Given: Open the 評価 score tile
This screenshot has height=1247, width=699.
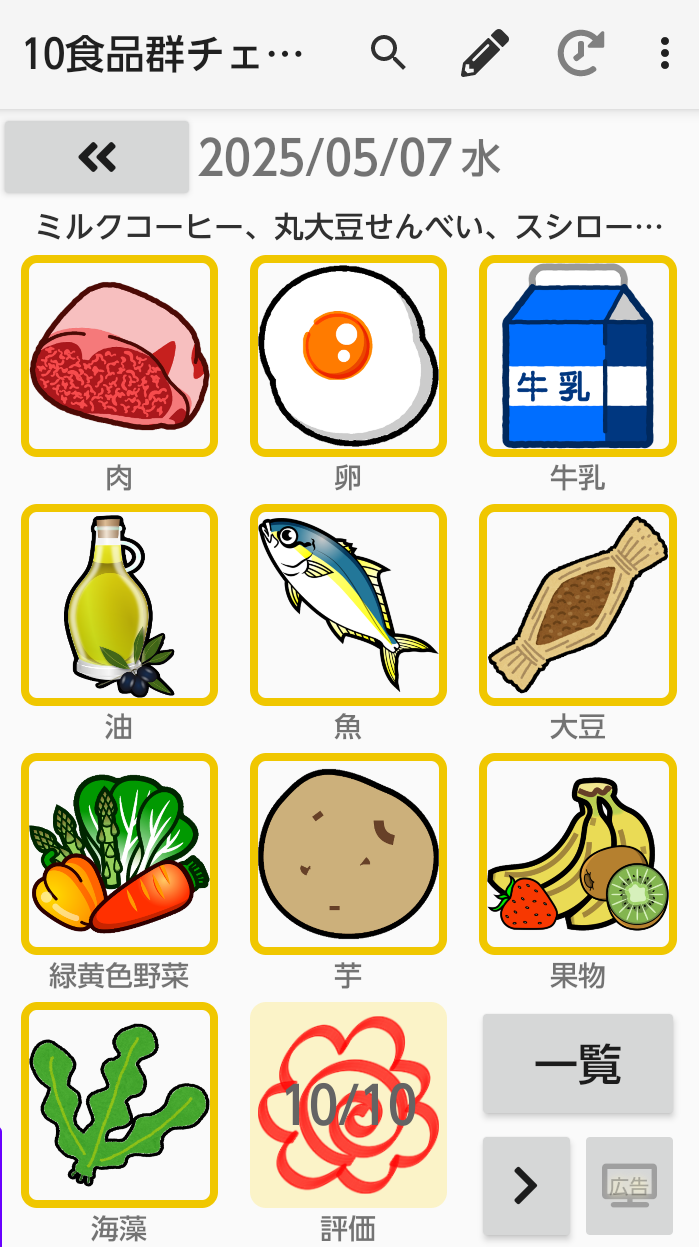Looking at the screenshot, I should (348, 1104).
